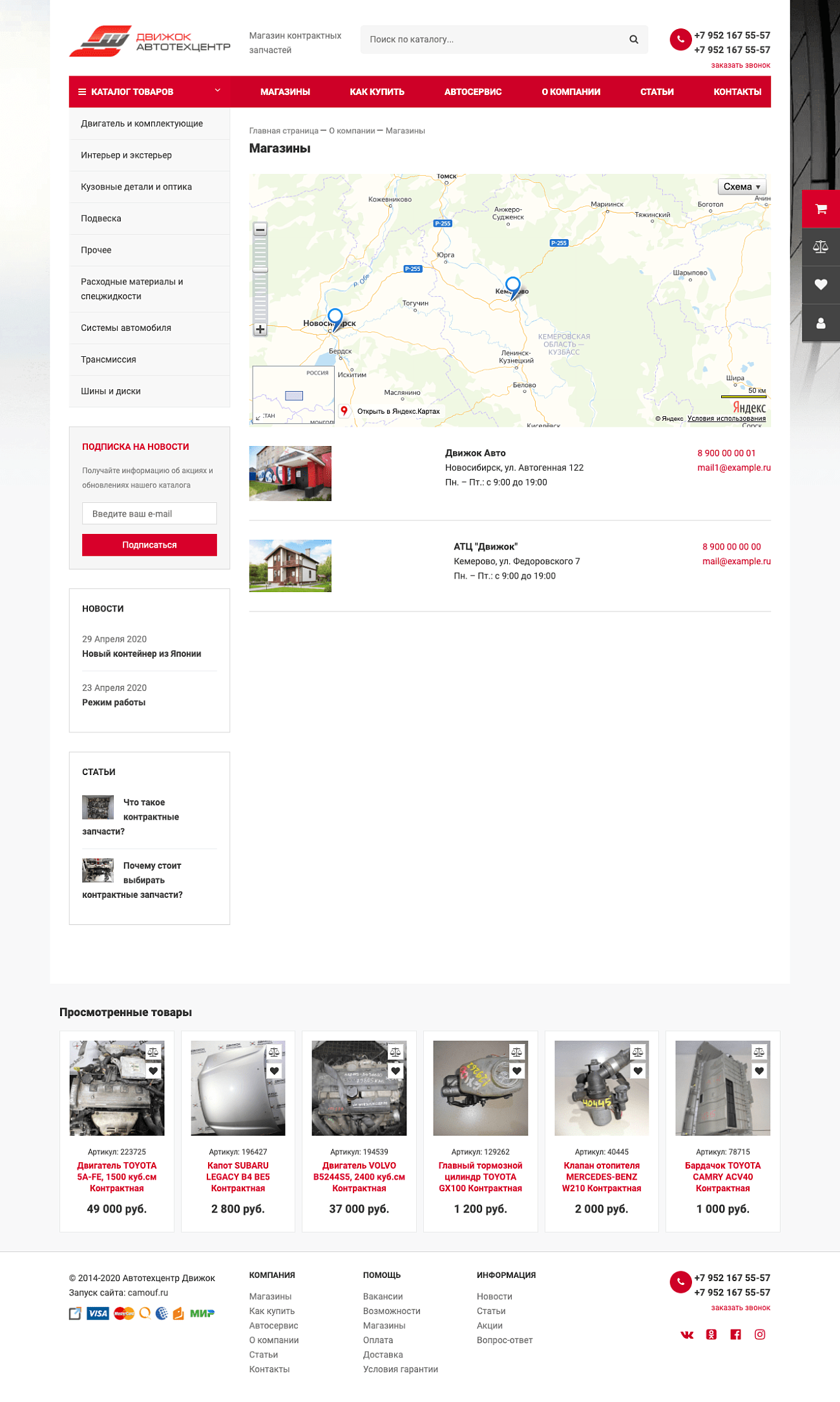Email mail1@example.ru for Движок Авто
The width and height of the screenshot is (840, 1402).
point(733,467)
